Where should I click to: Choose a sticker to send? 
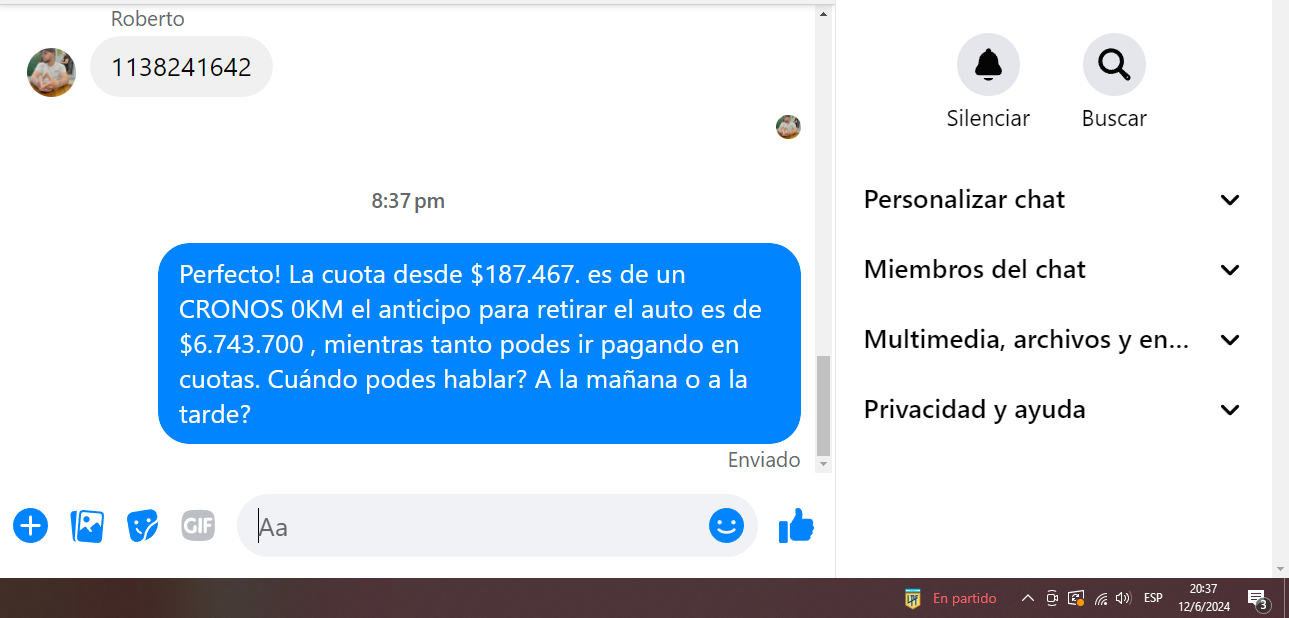[x=142, y=525]
